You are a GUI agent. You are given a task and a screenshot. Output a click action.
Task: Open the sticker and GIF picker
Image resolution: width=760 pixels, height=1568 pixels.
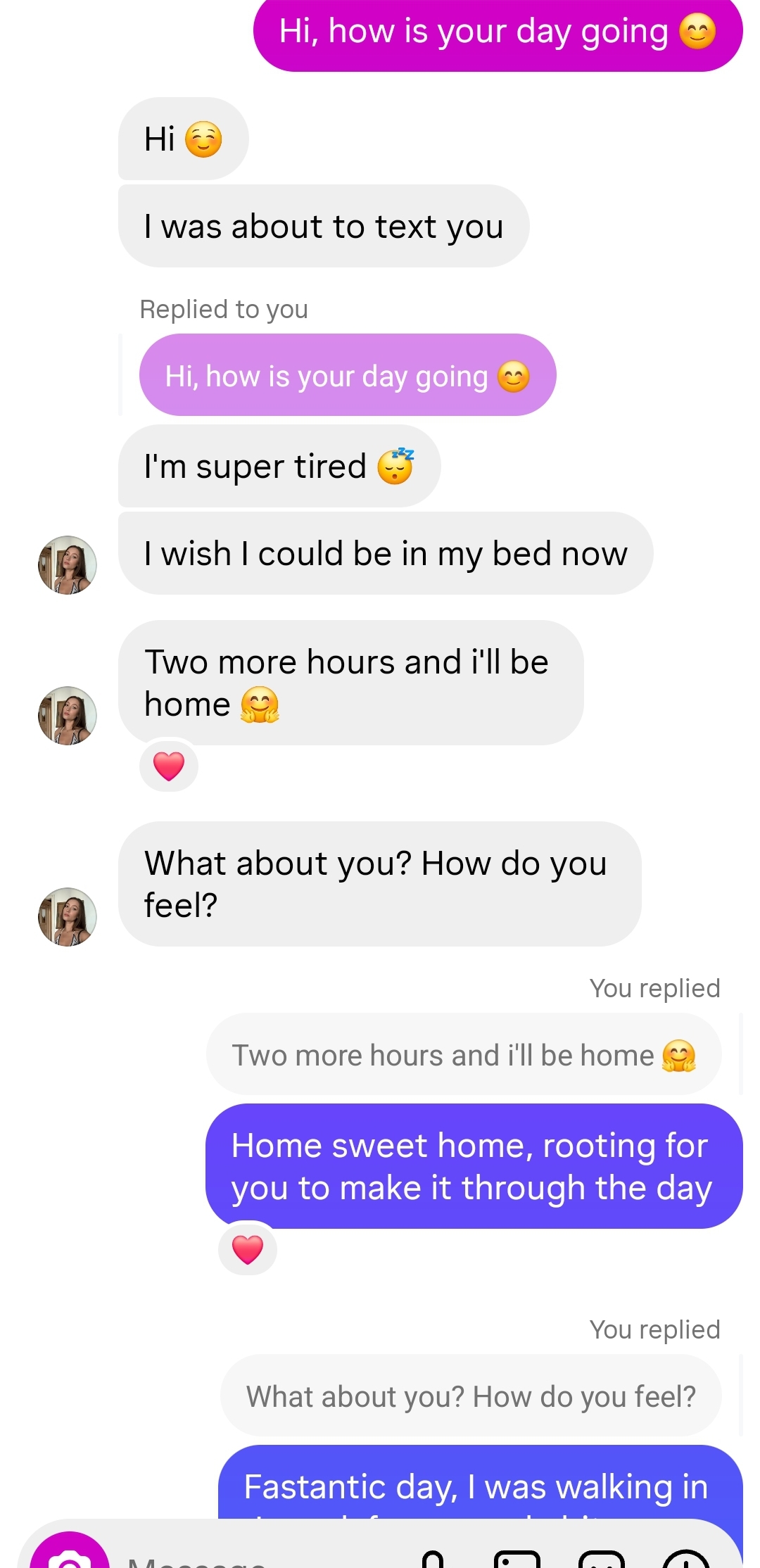[601, 1558]
